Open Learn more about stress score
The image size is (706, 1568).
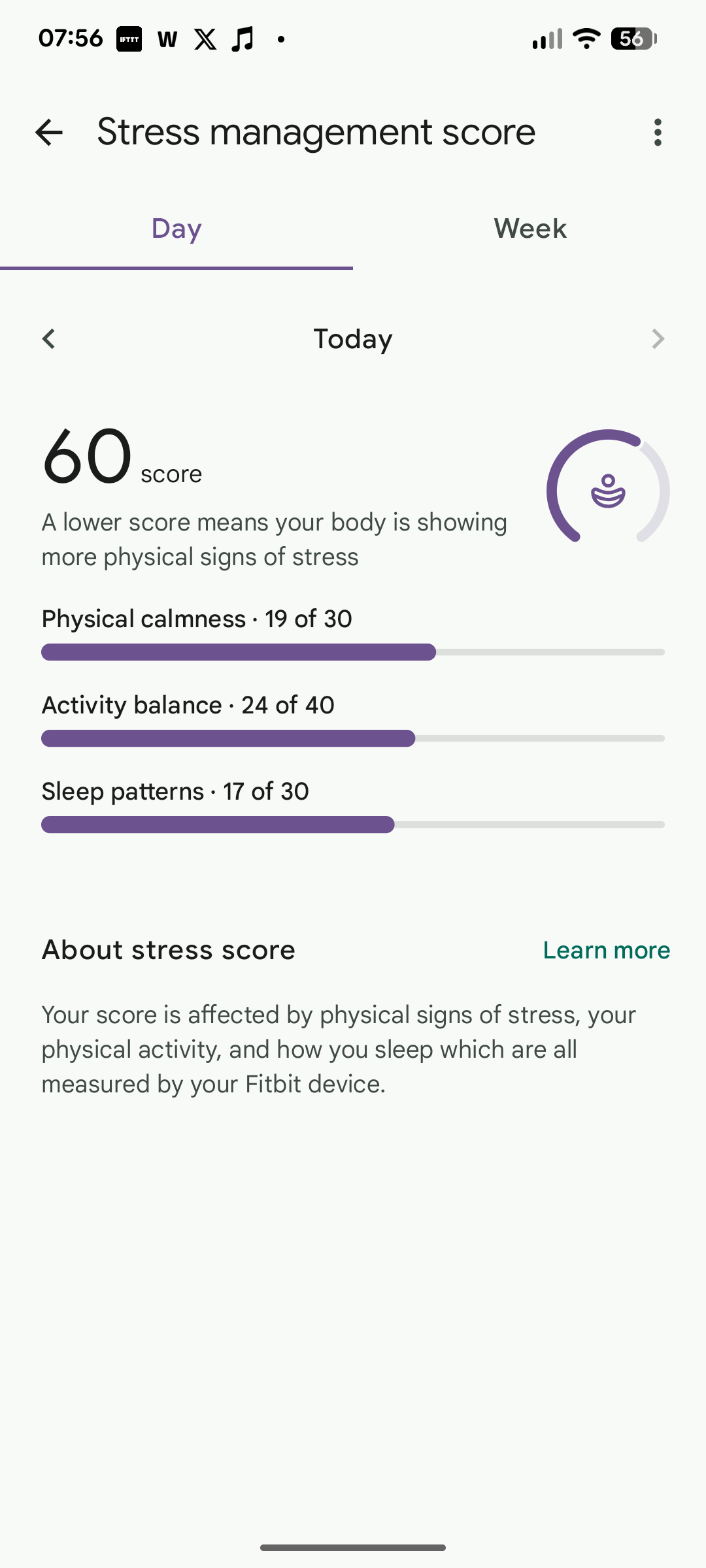click(x=606, y=950)
